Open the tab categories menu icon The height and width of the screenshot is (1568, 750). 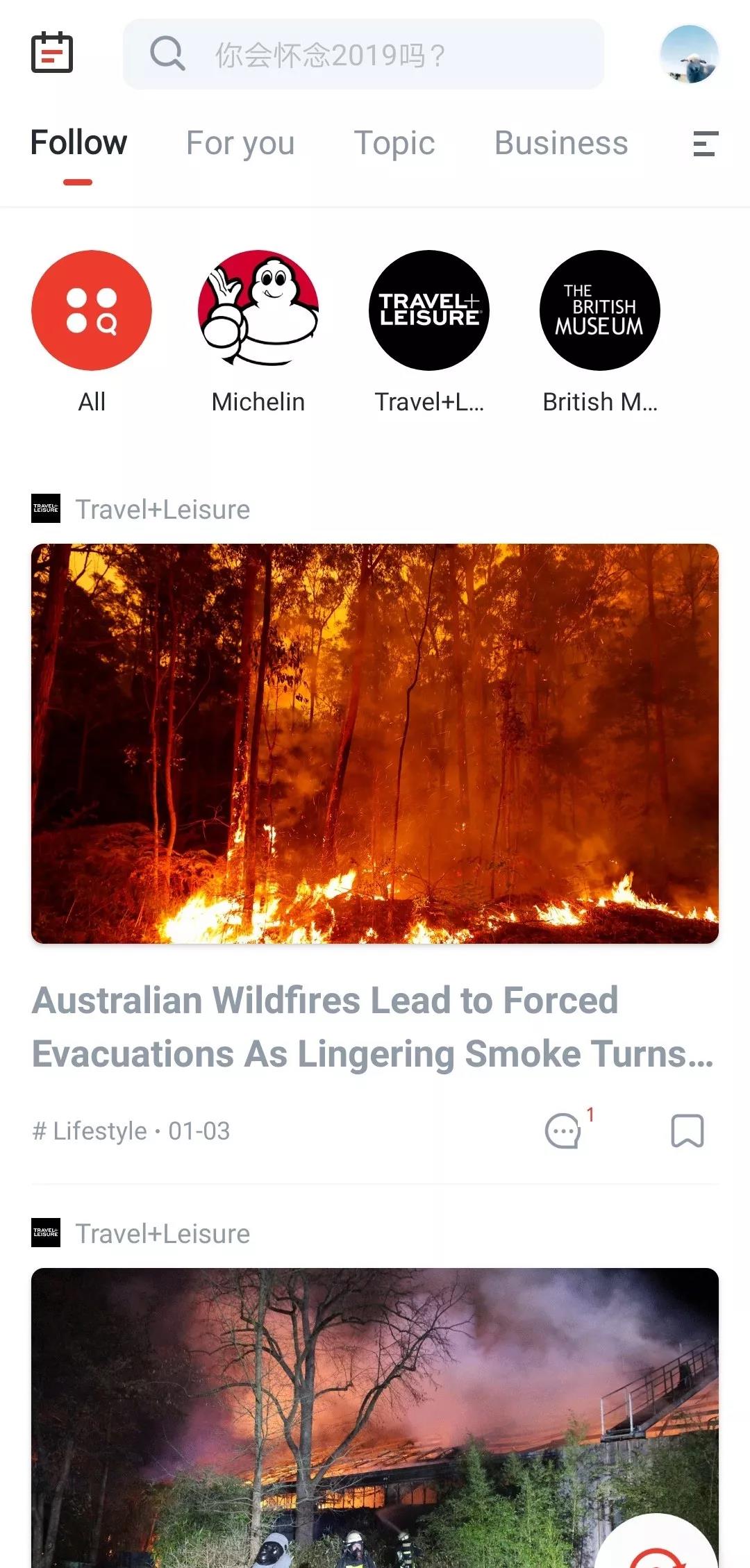click(x=705, y=144)
